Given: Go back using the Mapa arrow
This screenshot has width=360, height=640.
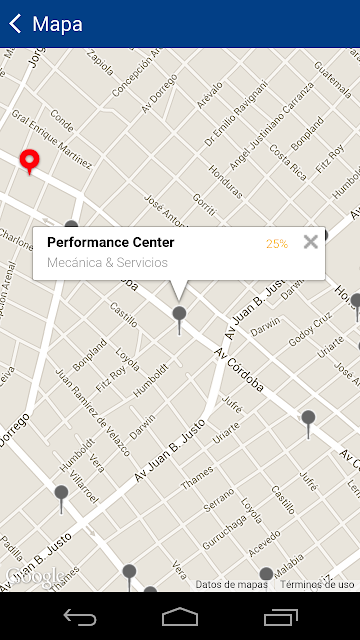Looking at the screenshot, I should coord(15,24).
